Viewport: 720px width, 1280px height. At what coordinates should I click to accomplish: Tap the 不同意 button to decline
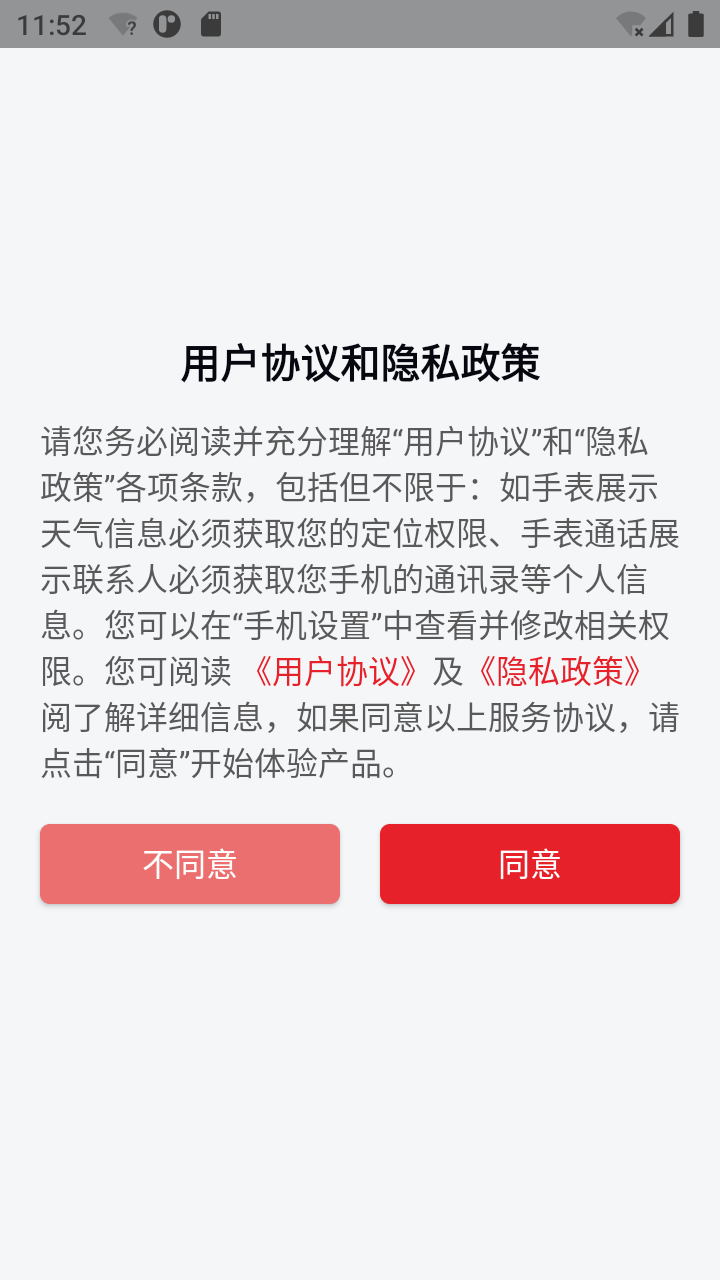coord(189,863)
